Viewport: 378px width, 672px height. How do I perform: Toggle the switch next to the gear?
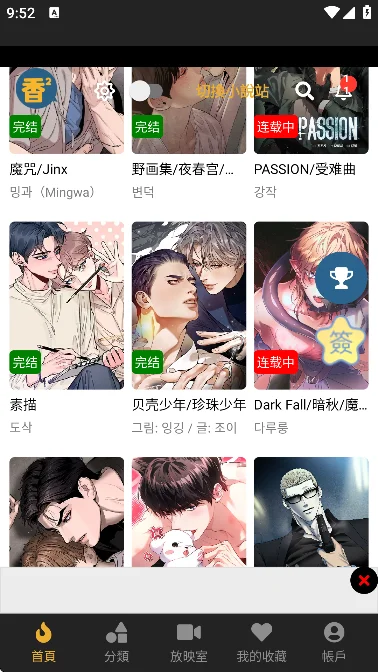[x=146, y=91]
